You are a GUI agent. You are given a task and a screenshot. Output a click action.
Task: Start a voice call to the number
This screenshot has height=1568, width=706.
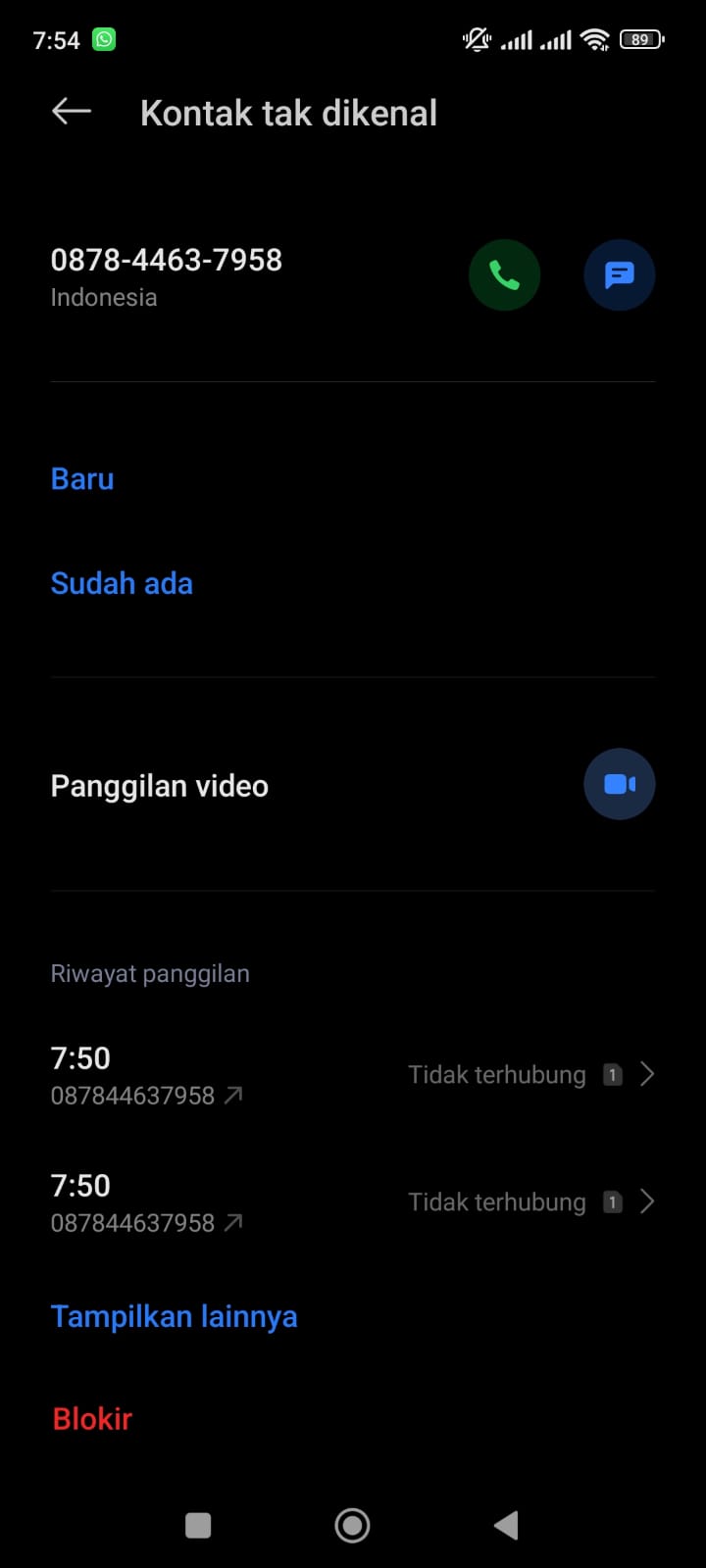[x=504, y=274]
